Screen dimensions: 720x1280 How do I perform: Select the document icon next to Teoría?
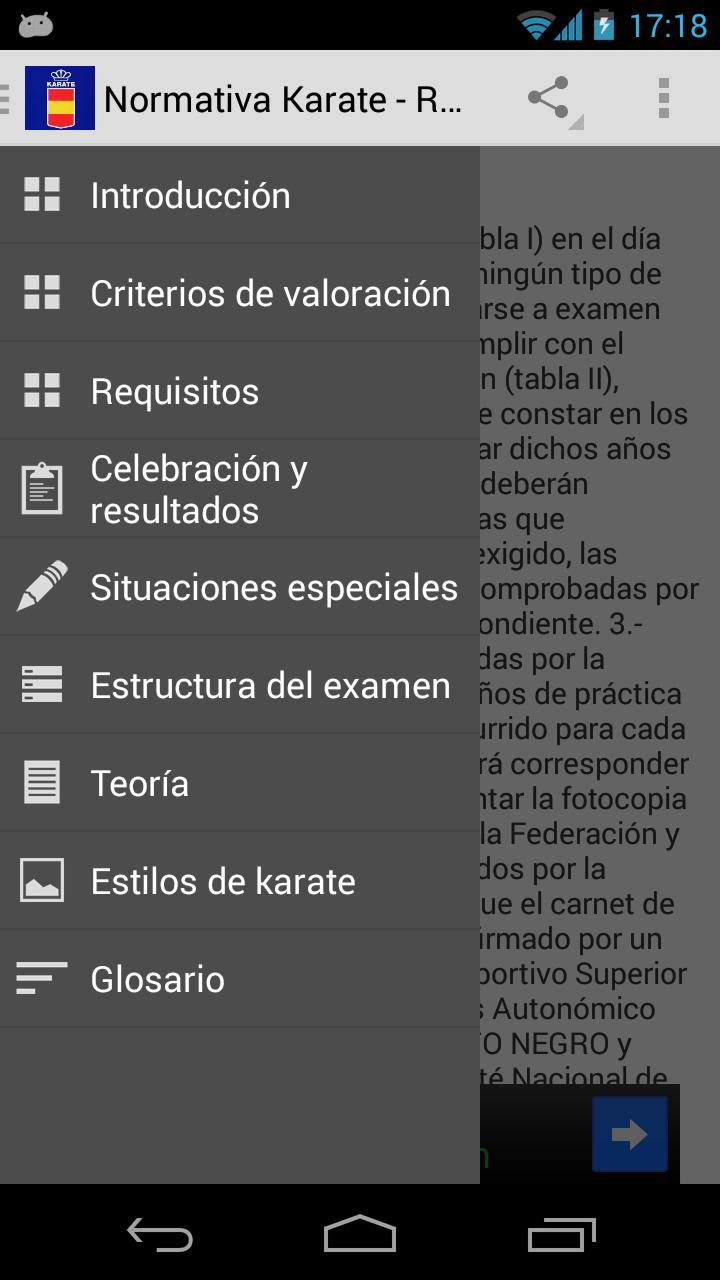[x=40, y=783]
